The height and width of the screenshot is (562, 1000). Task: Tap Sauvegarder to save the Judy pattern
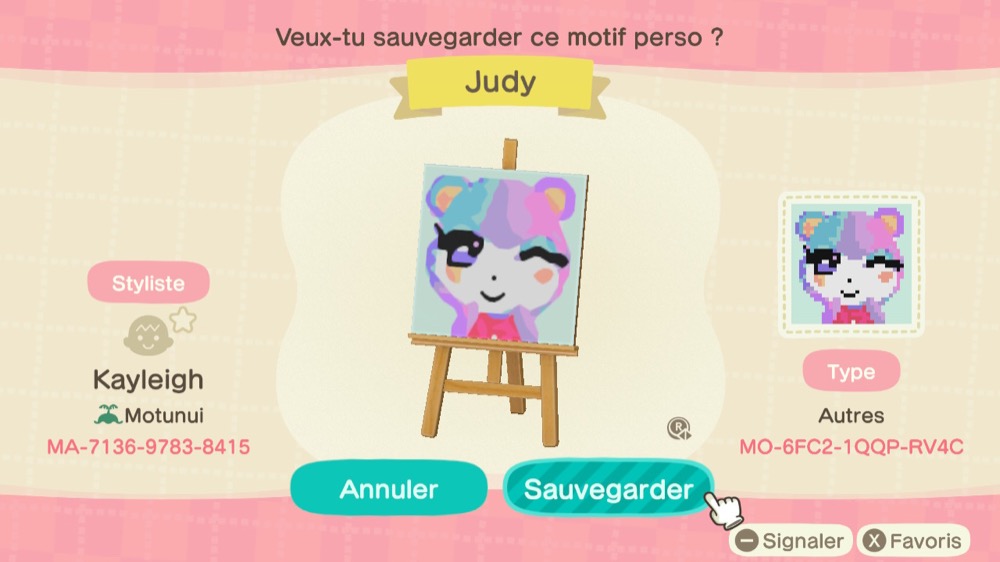click(x=608, y=489)
